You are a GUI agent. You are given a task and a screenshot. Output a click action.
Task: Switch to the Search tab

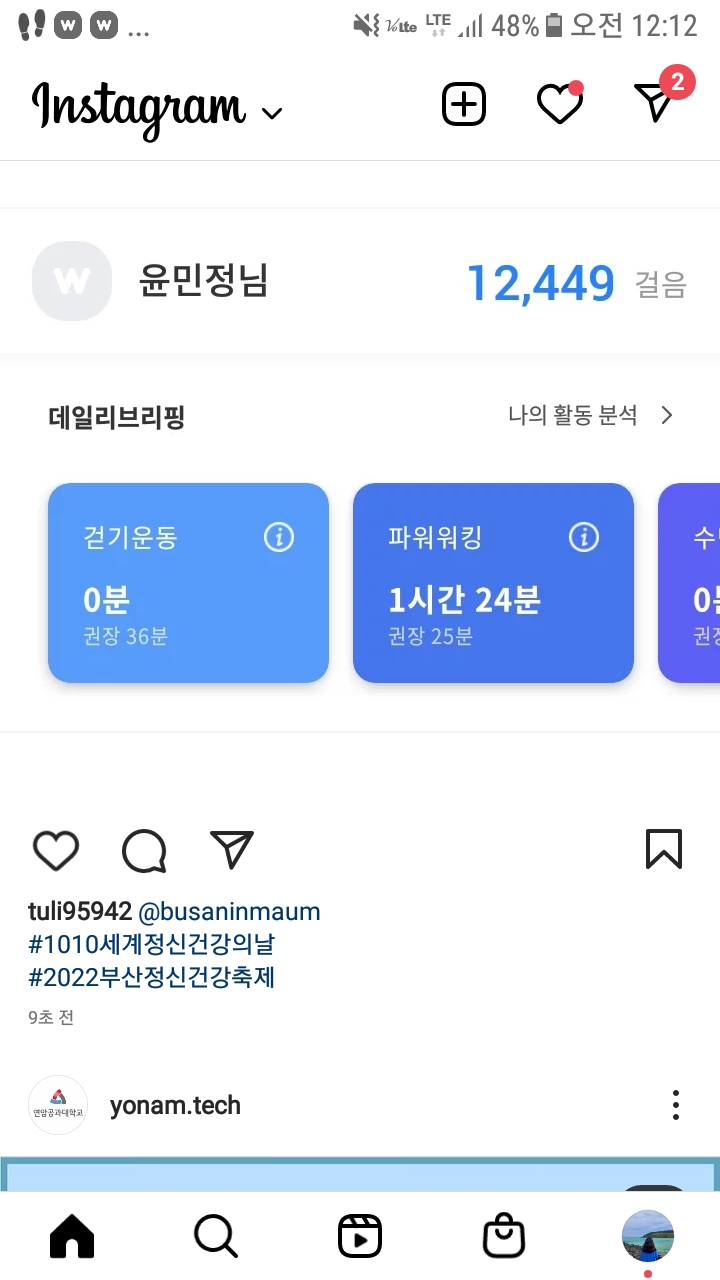(x=215, y=1238)
